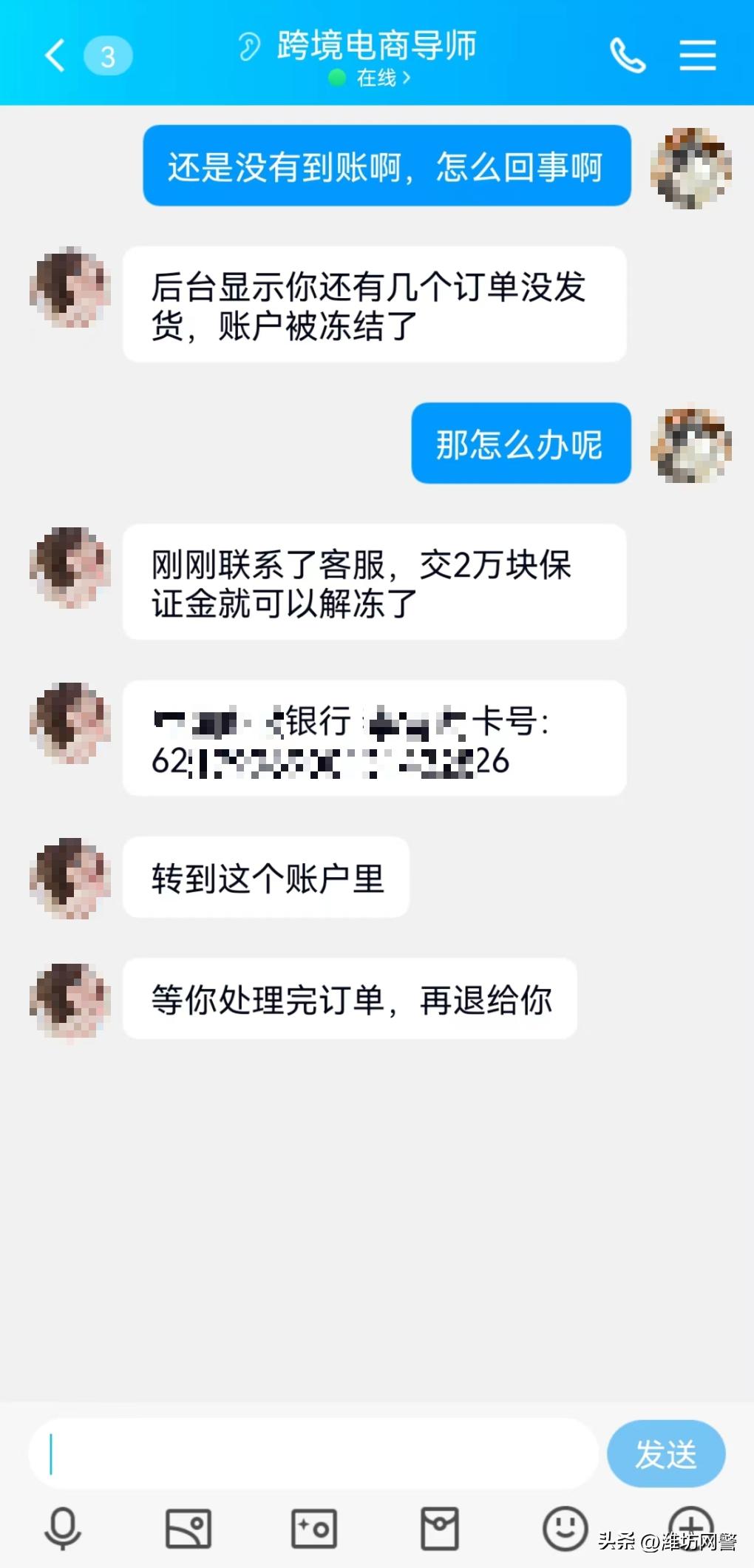Select the 那怎么办呢 message bubble
The width and height of the screenshot is (754, 1568).
click(x=520, y=444)
